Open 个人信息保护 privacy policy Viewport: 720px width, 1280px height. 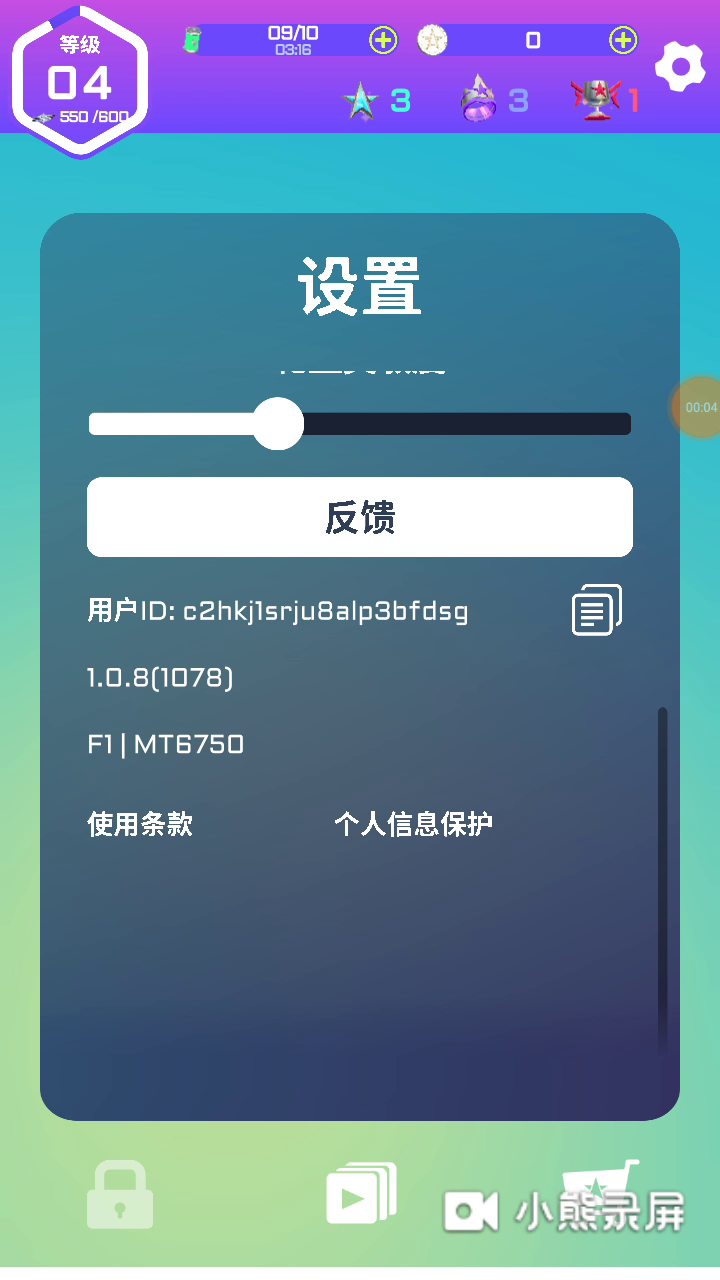(413, 824)
